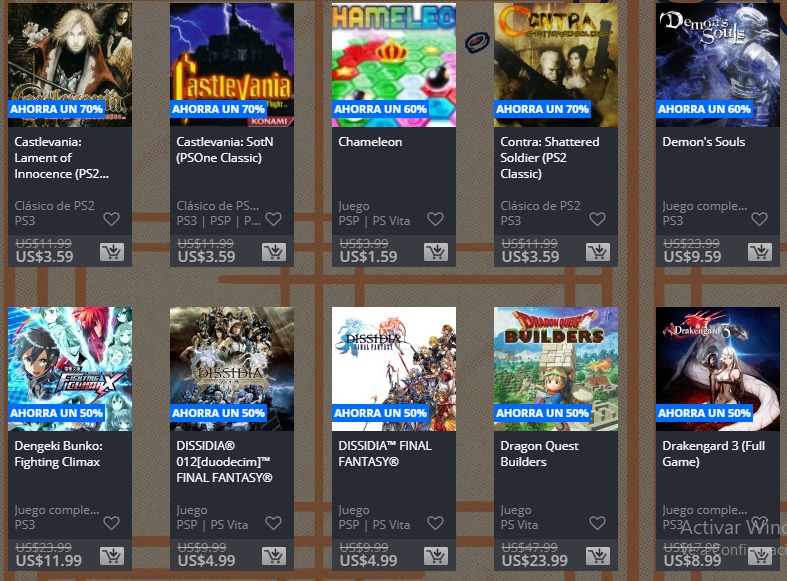The height and width of the screenshot is (581, 787).
Task: Add Dragon Quest Builders to cart
Action: click(x=597, y=556)
